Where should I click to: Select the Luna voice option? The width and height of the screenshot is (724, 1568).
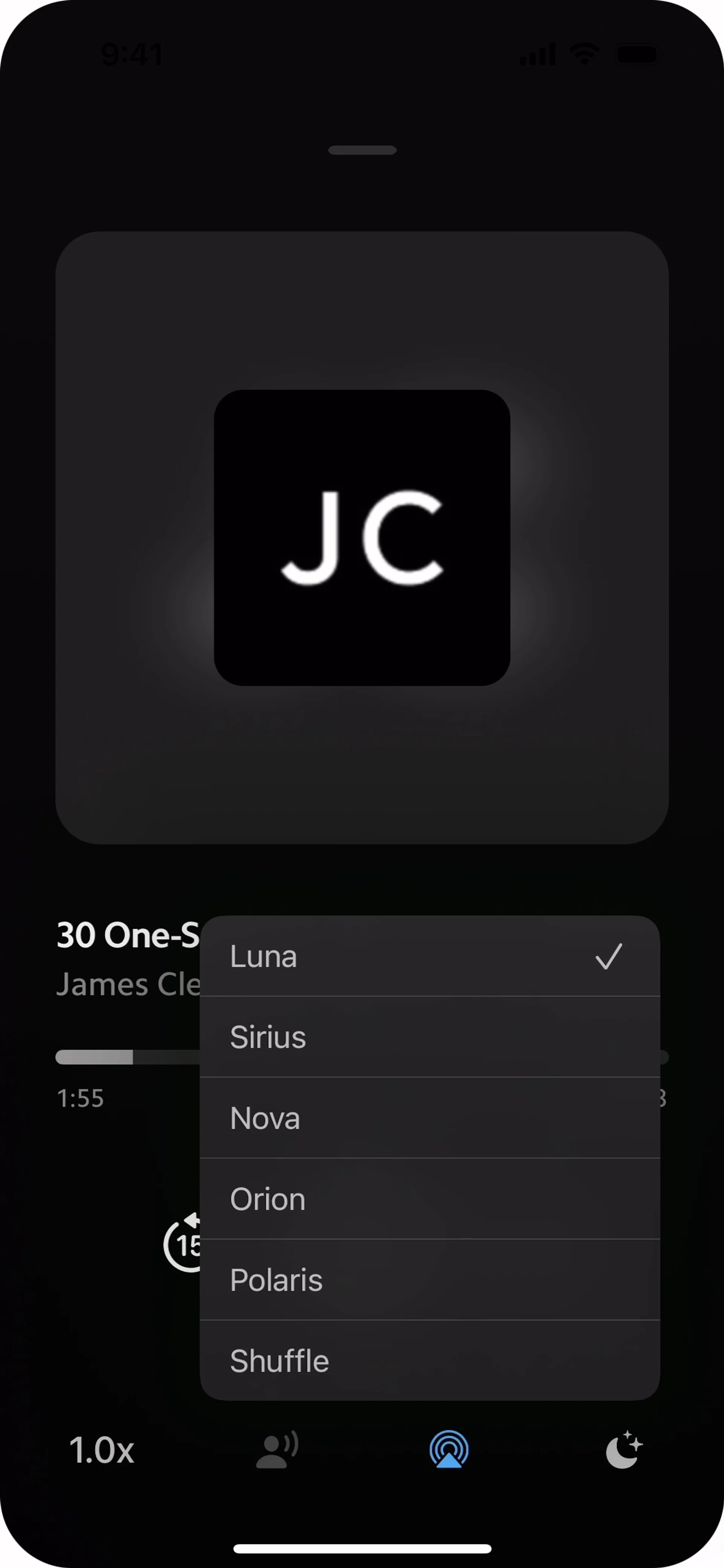coord(429,956)
